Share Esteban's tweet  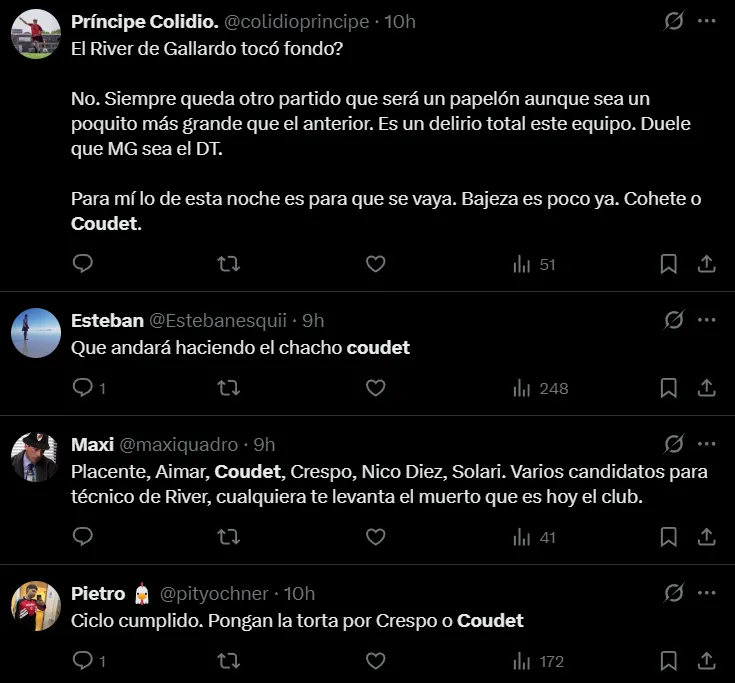click(706, 387)
